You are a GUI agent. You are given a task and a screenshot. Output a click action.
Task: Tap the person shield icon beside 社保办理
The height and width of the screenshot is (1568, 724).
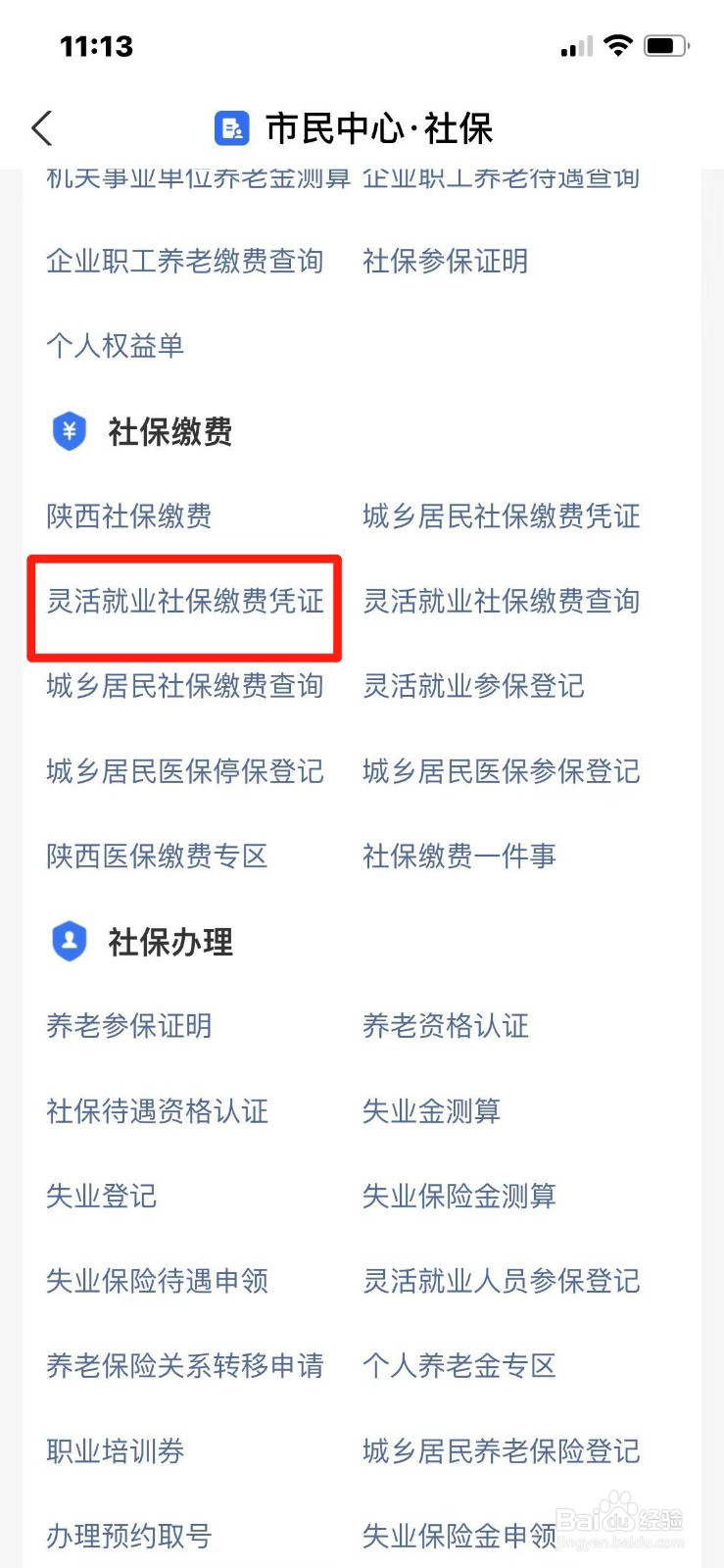[69, 942]
